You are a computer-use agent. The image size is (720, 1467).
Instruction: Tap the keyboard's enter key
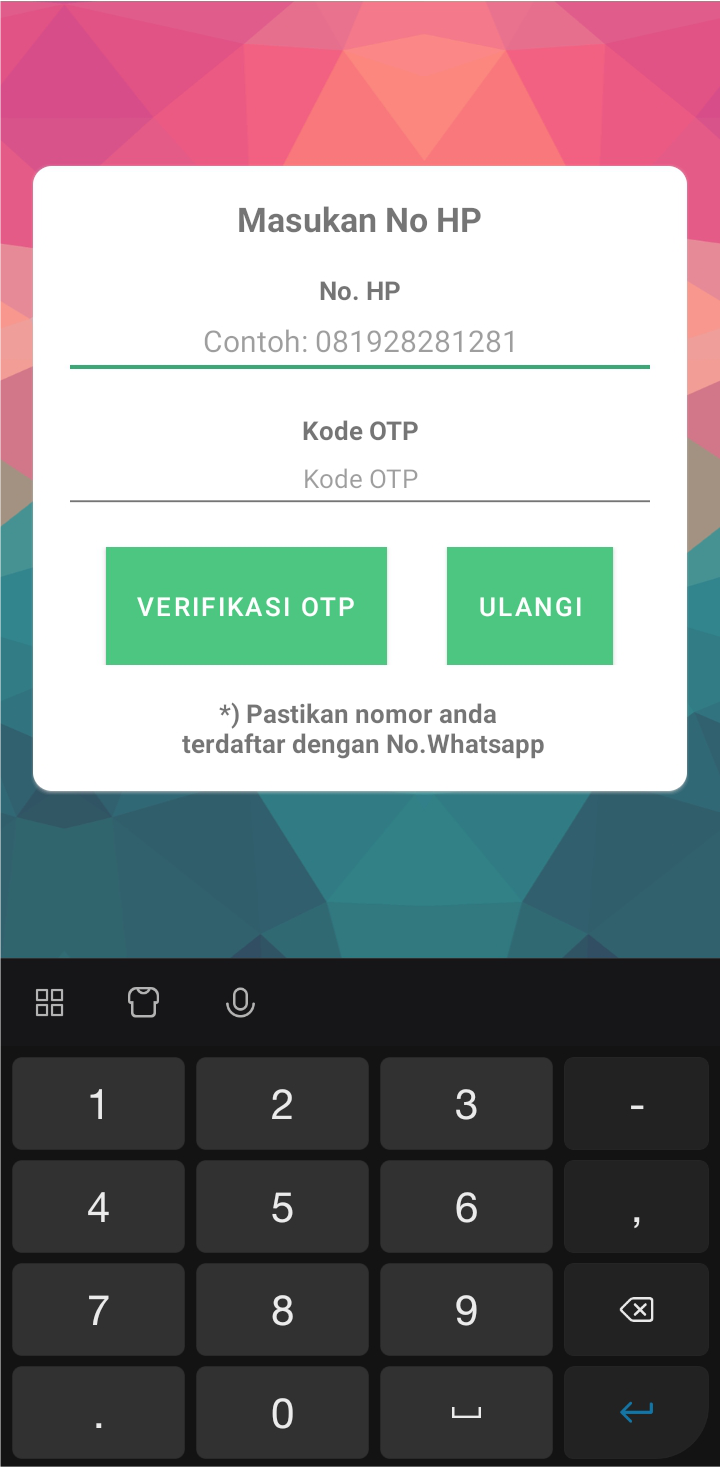[636, 1413]
